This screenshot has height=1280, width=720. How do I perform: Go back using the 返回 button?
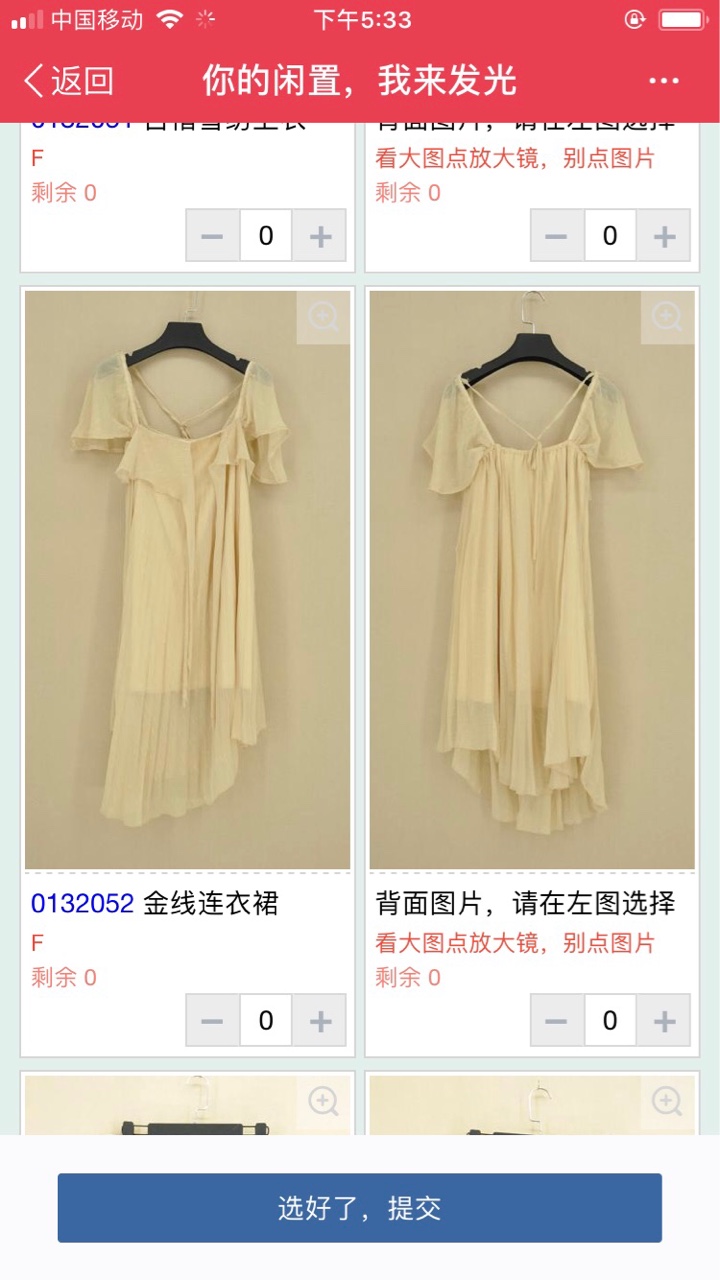(68, 80)
